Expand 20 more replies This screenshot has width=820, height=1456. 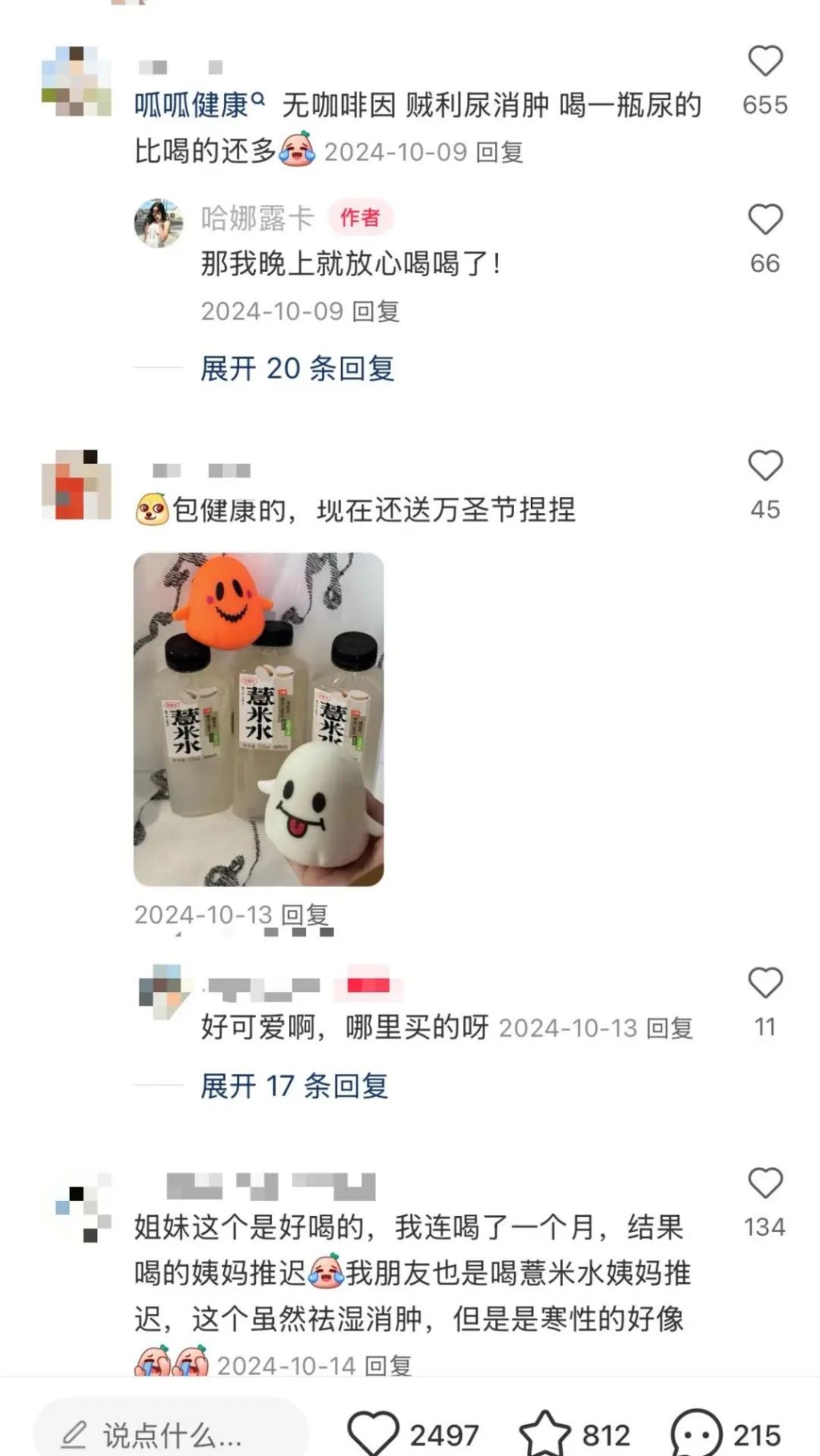point(297,368)
